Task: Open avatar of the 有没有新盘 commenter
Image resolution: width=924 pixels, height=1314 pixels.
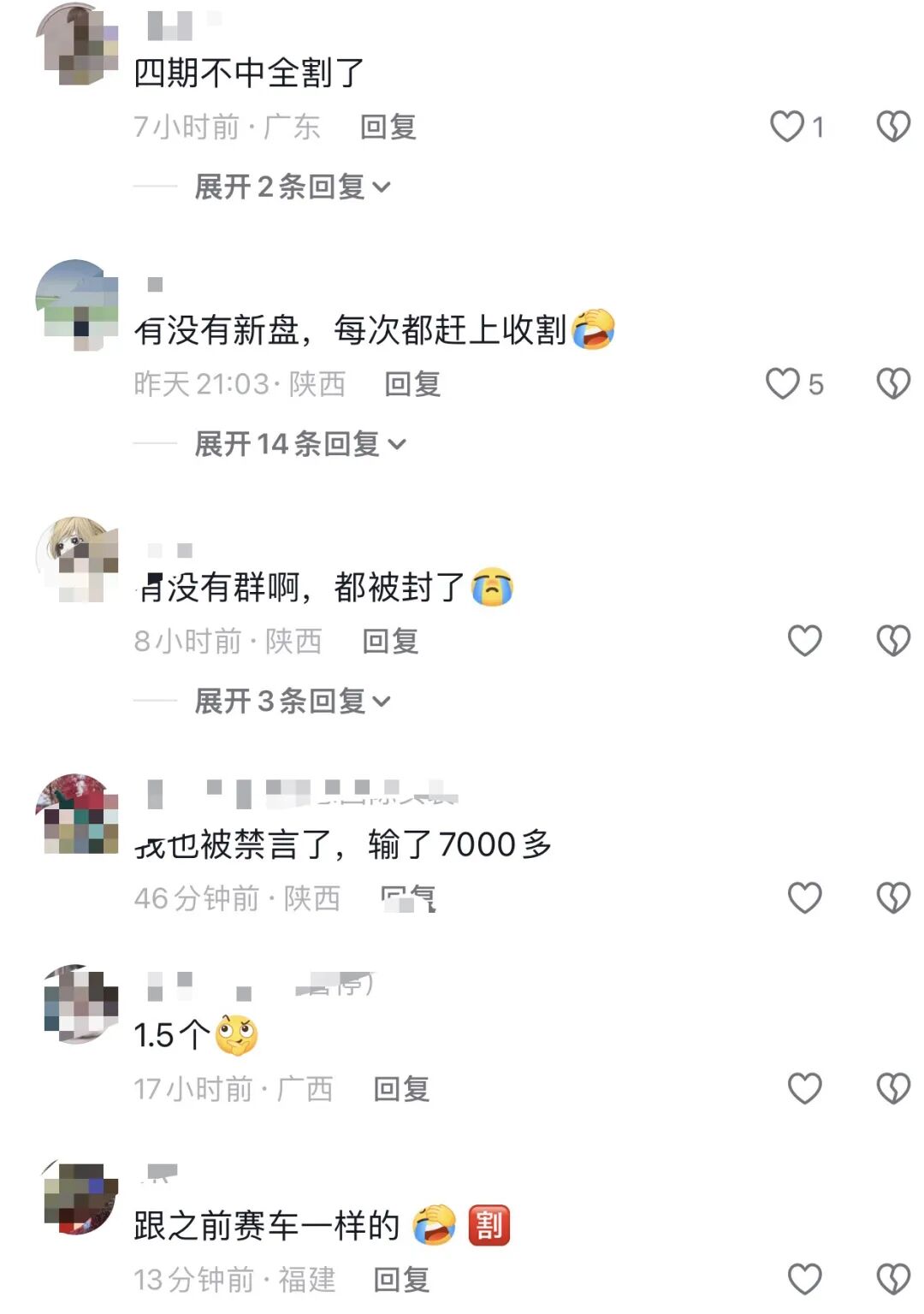Action: 77,305
